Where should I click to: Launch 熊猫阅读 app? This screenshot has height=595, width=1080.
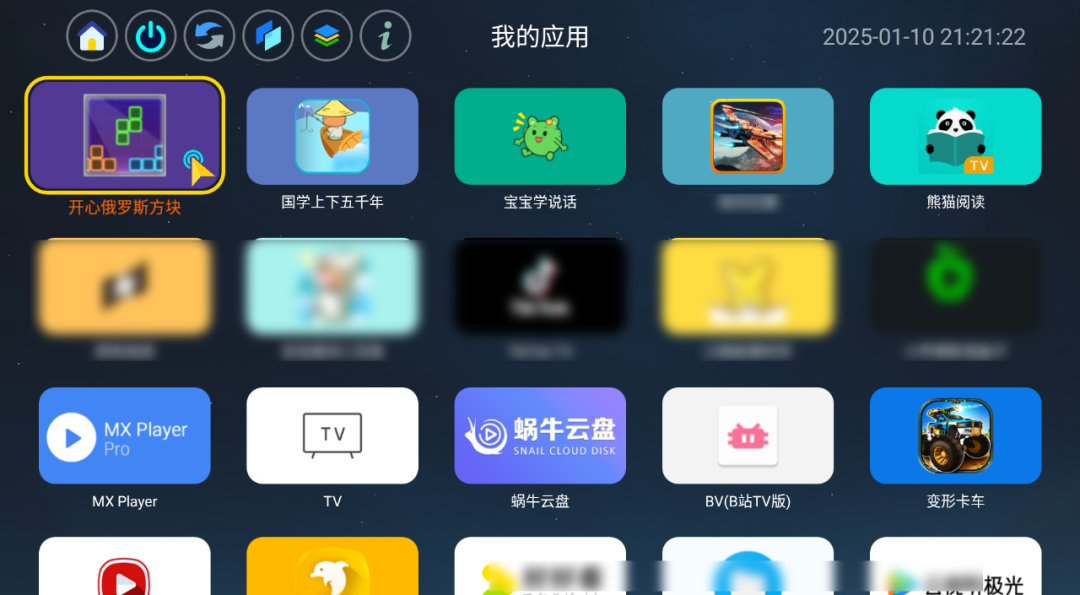pyautogui.click(x=955, y=136)
